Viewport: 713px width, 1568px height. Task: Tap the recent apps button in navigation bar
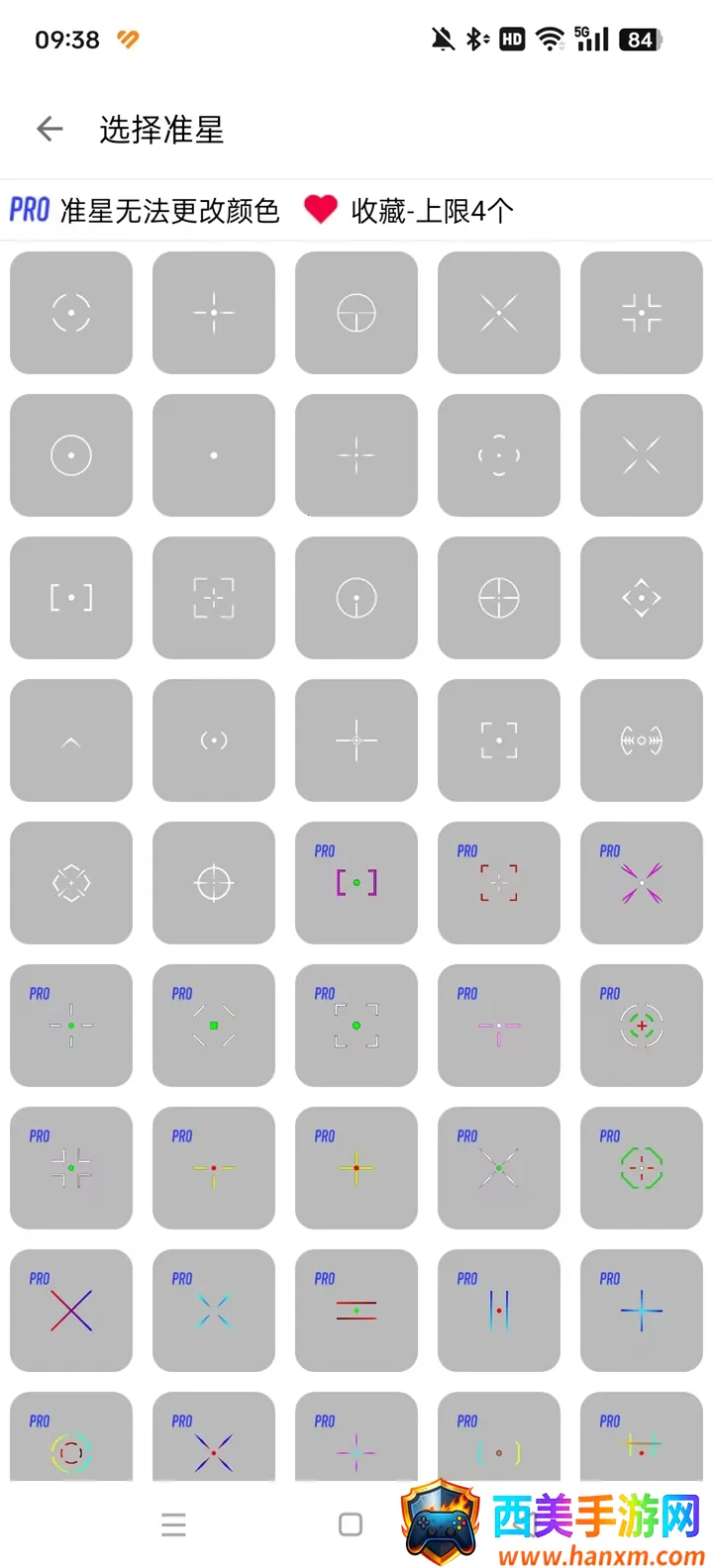pyautogui.click(x=174, y=1525)
